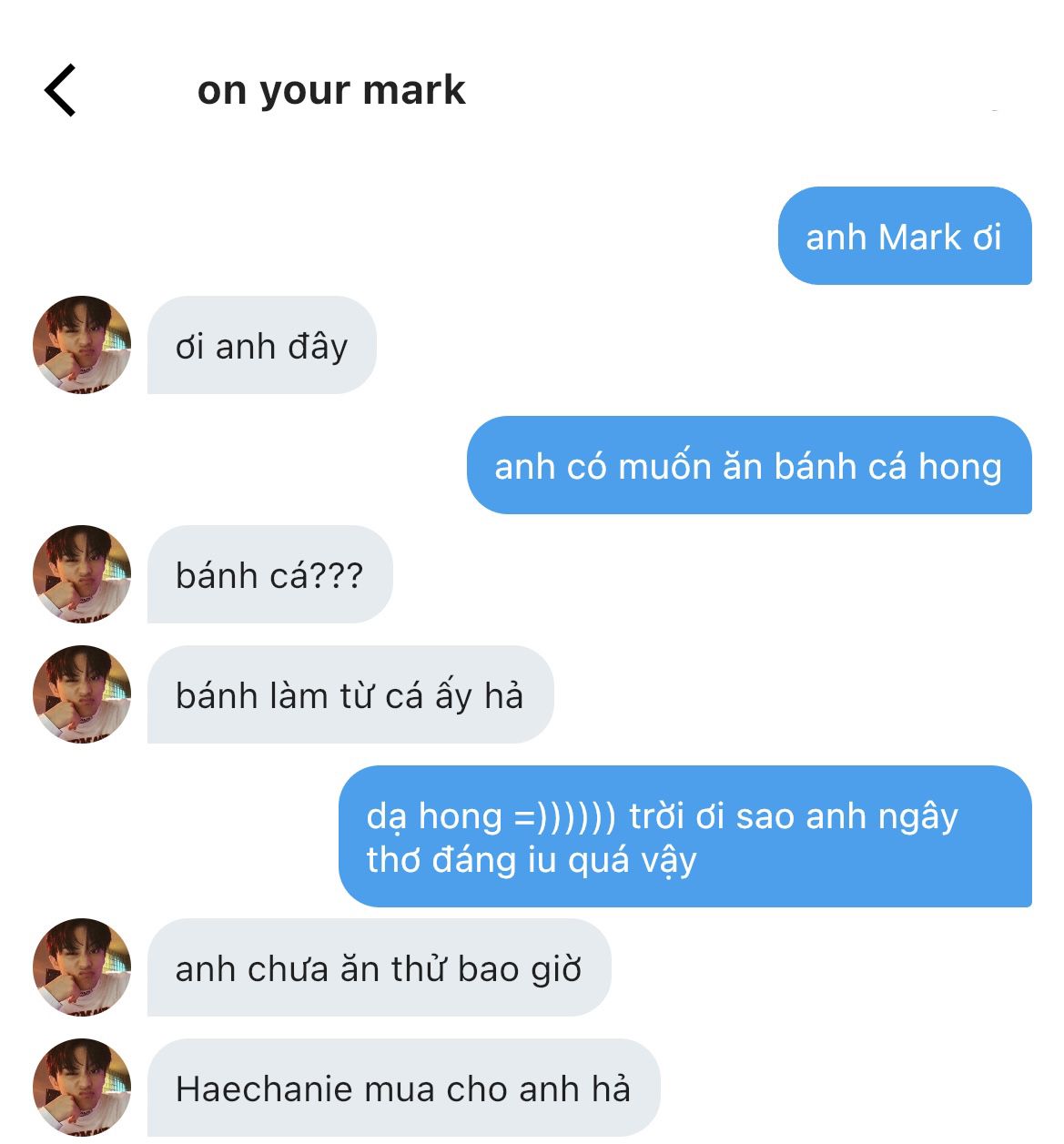
Task: Open sender's avatar beside "ơi anh đây"
Action: (82, 345)
